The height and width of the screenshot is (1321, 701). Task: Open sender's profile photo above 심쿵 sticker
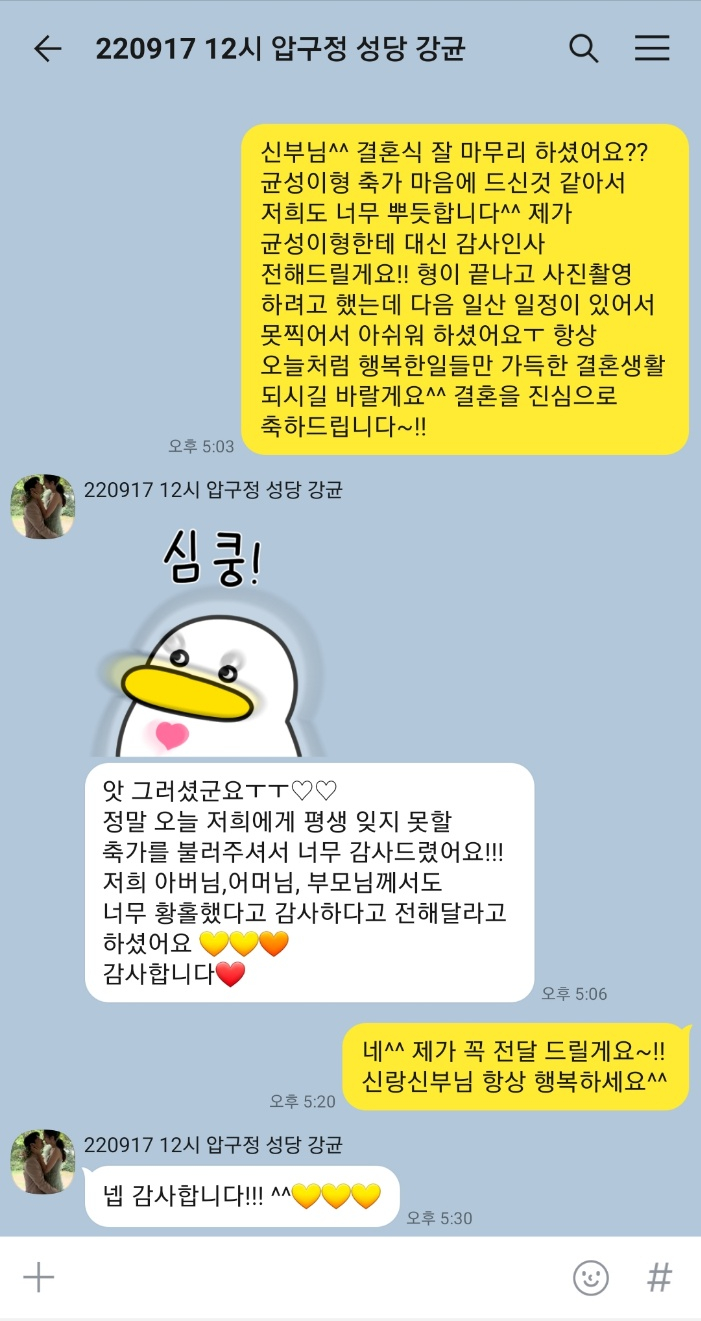(x=43, y=506)
